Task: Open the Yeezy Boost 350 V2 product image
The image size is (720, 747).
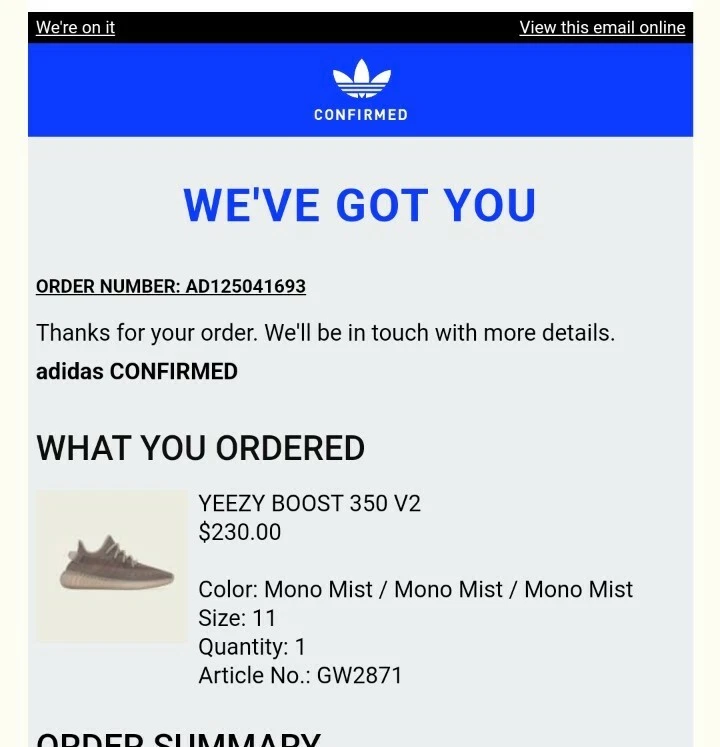Action: tap(112, 566)
